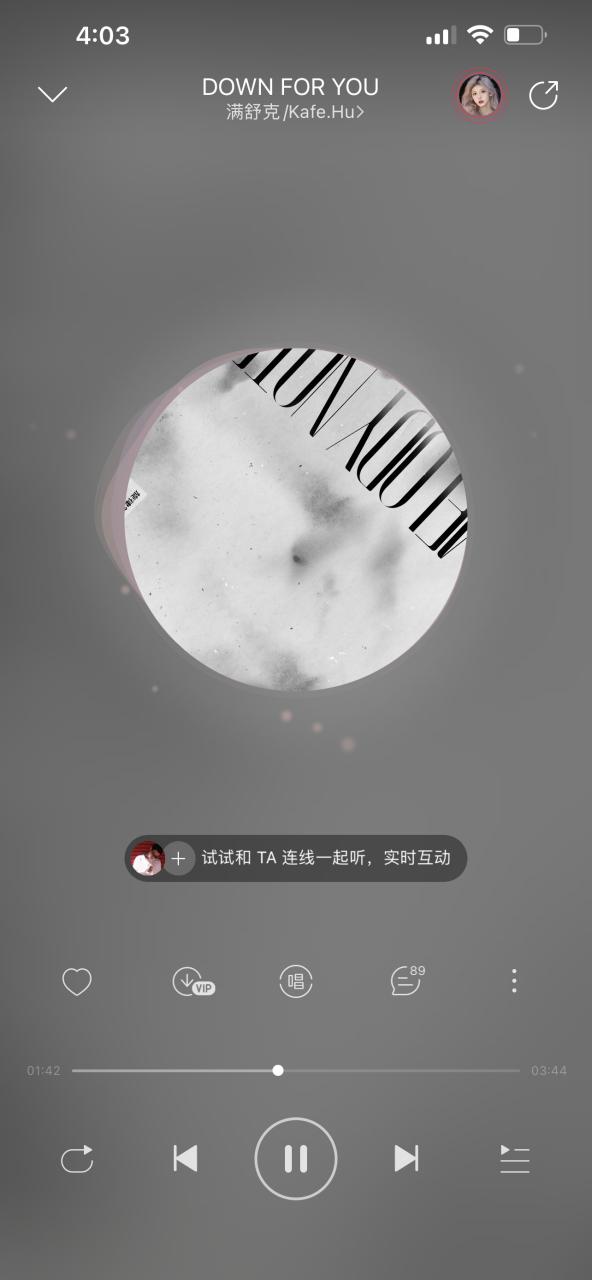592x1280 pixels.
Task: Open the profile avatar in the header
Action: point(480,95)
